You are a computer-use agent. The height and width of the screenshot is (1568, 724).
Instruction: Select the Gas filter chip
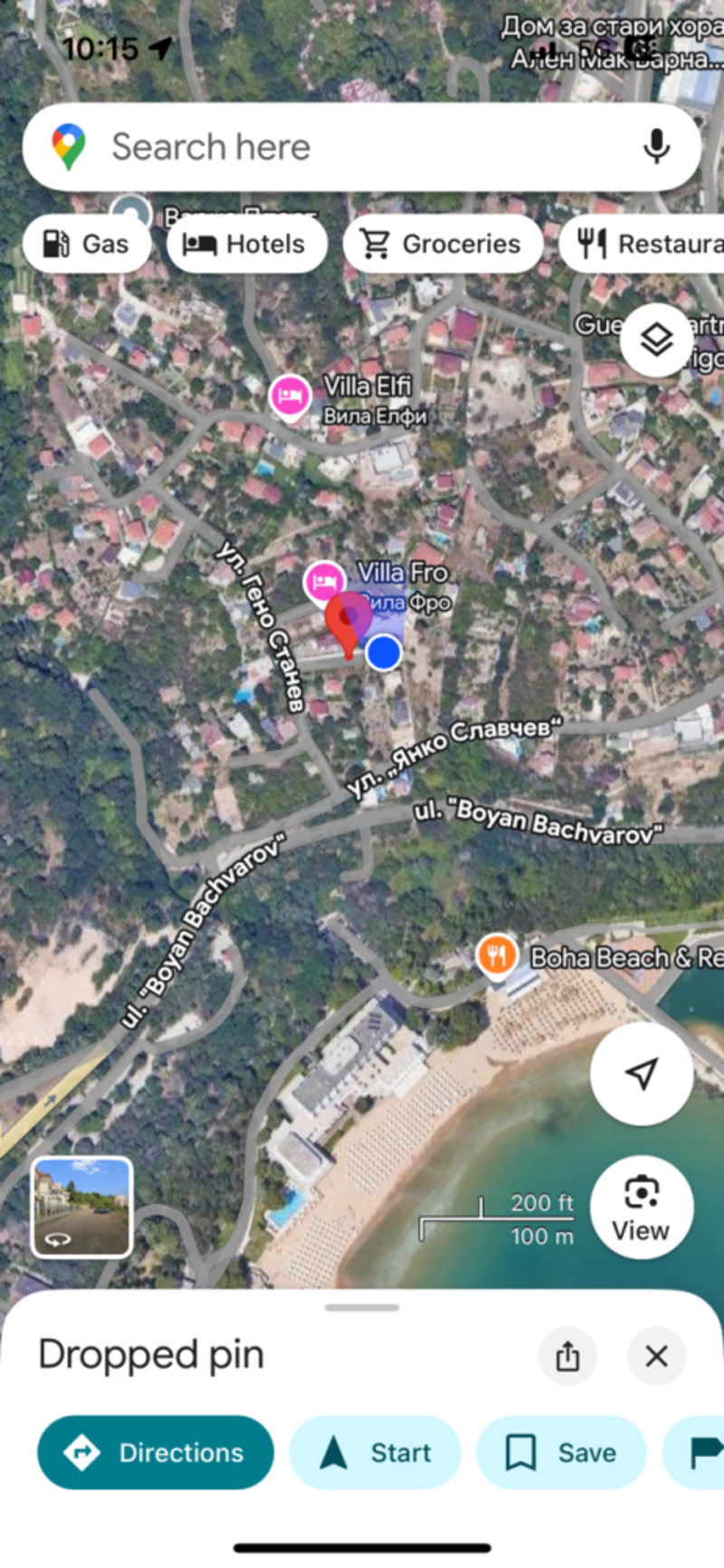coord(87,244)
